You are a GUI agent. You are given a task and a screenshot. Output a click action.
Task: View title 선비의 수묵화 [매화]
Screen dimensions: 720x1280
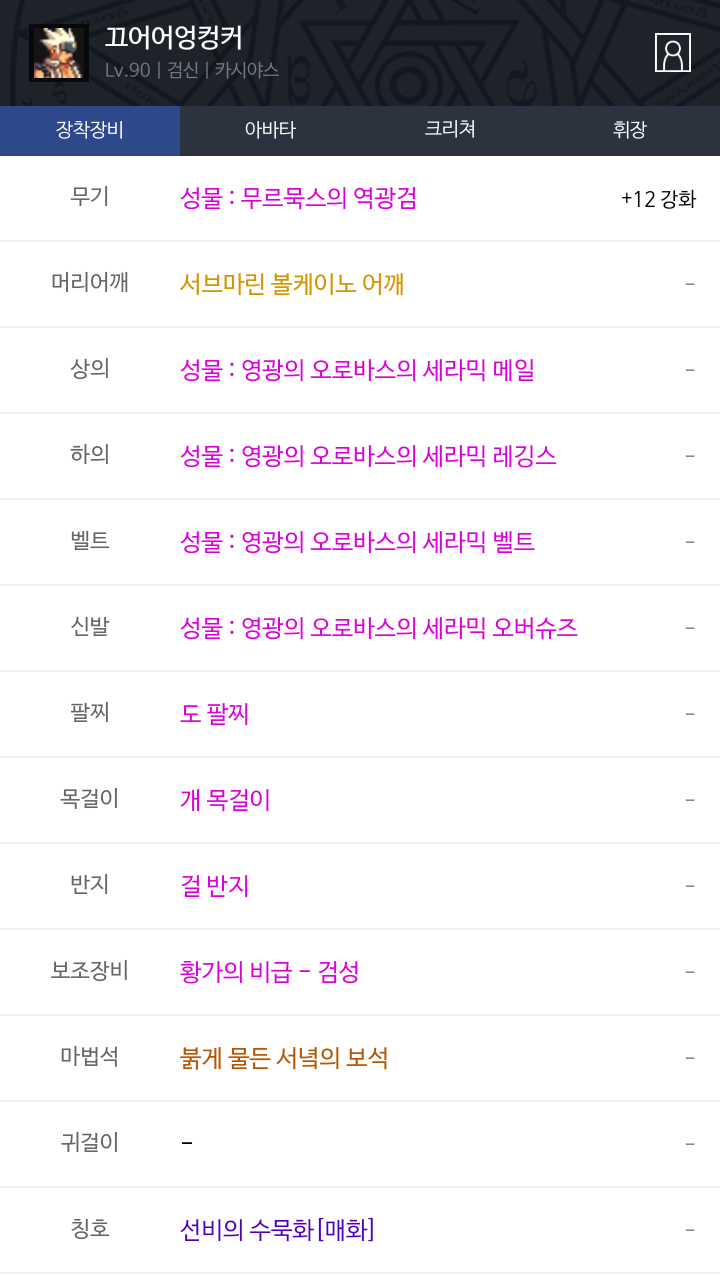pyautogui.click(x=277, y=1230)
